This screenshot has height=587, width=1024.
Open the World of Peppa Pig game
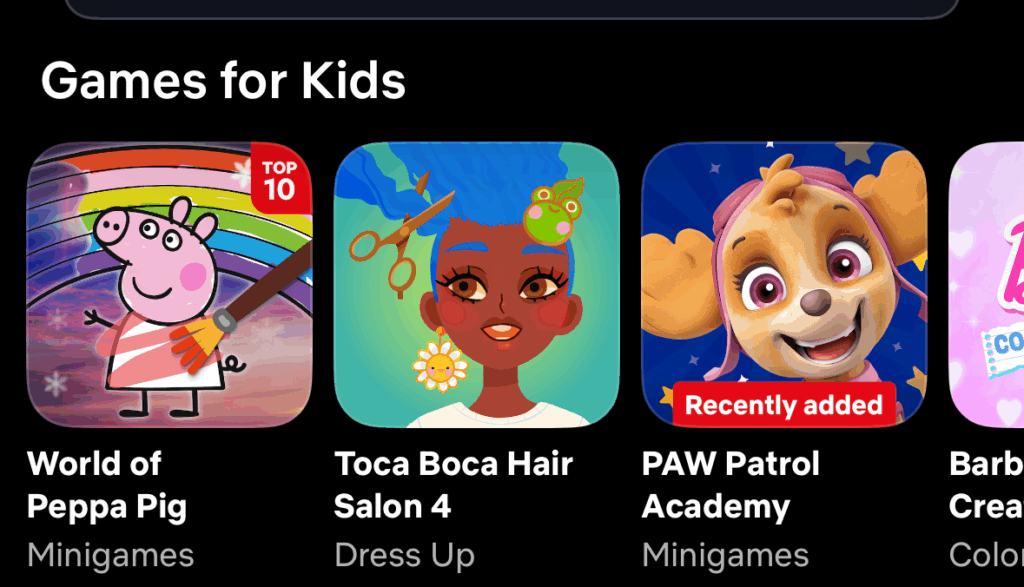169,285
